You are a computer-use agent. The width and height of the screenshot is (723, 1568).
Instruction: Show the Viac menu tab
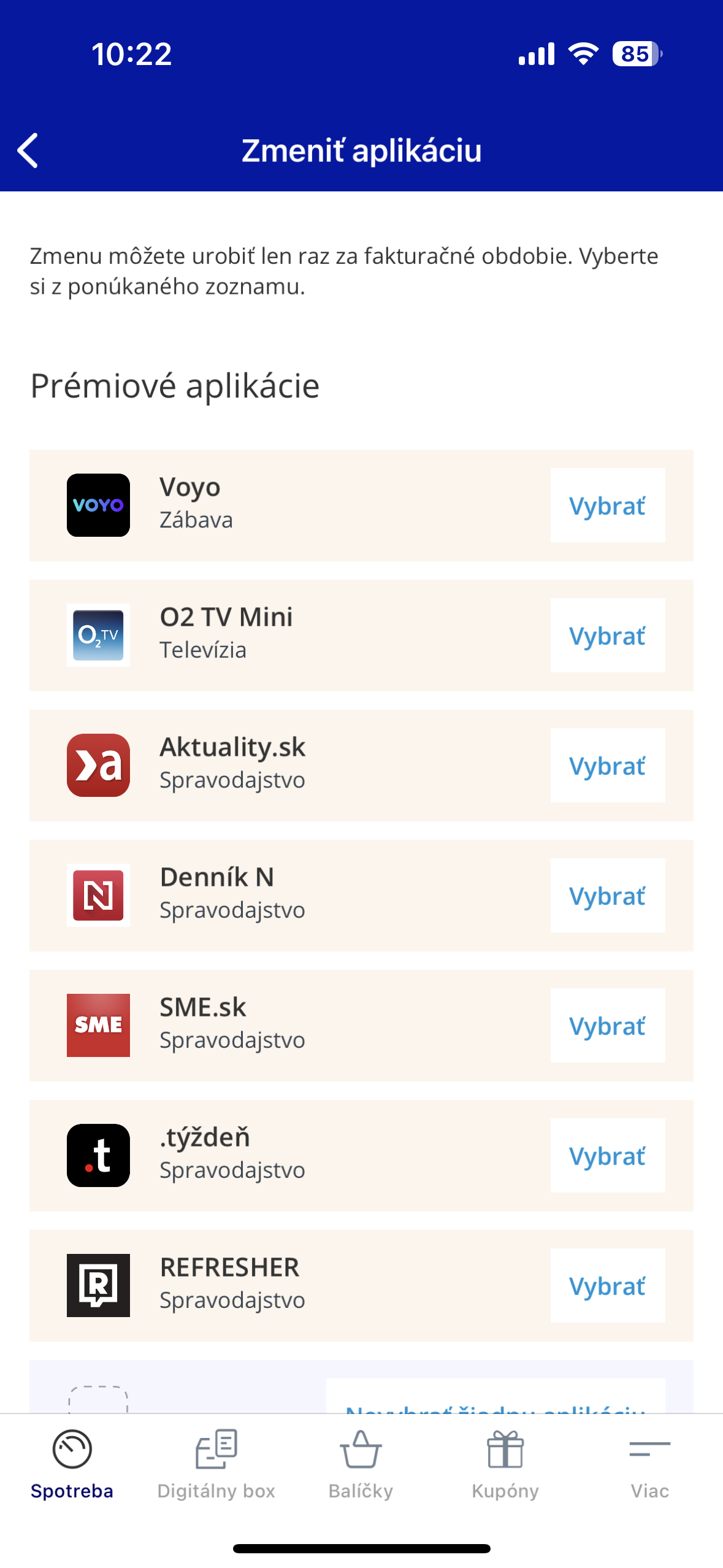[650, 1464]
